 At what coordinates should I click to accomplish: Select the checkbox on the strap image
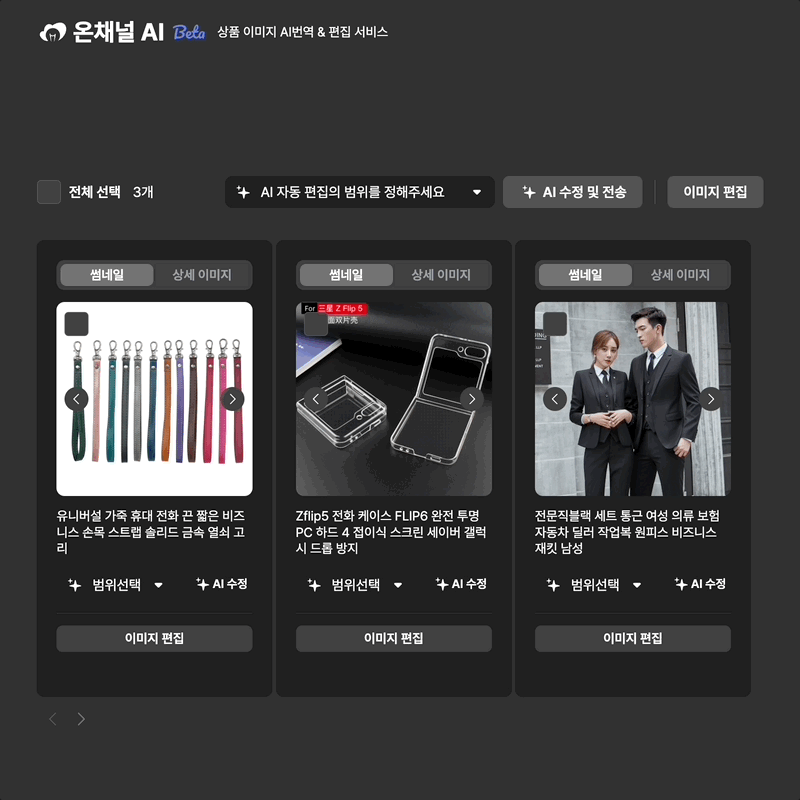pos(77,324)
